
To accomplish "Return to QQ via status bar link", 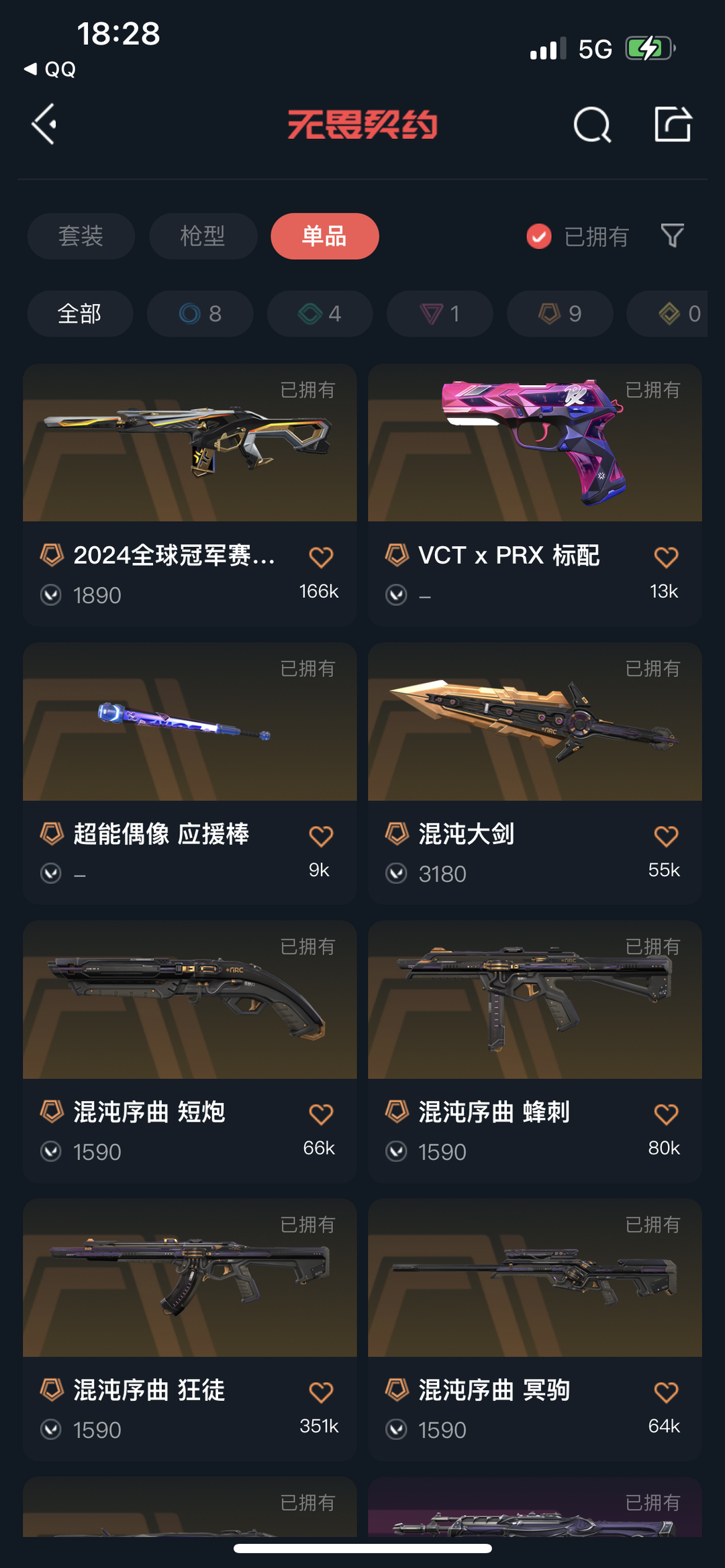I will pos(50,69).
